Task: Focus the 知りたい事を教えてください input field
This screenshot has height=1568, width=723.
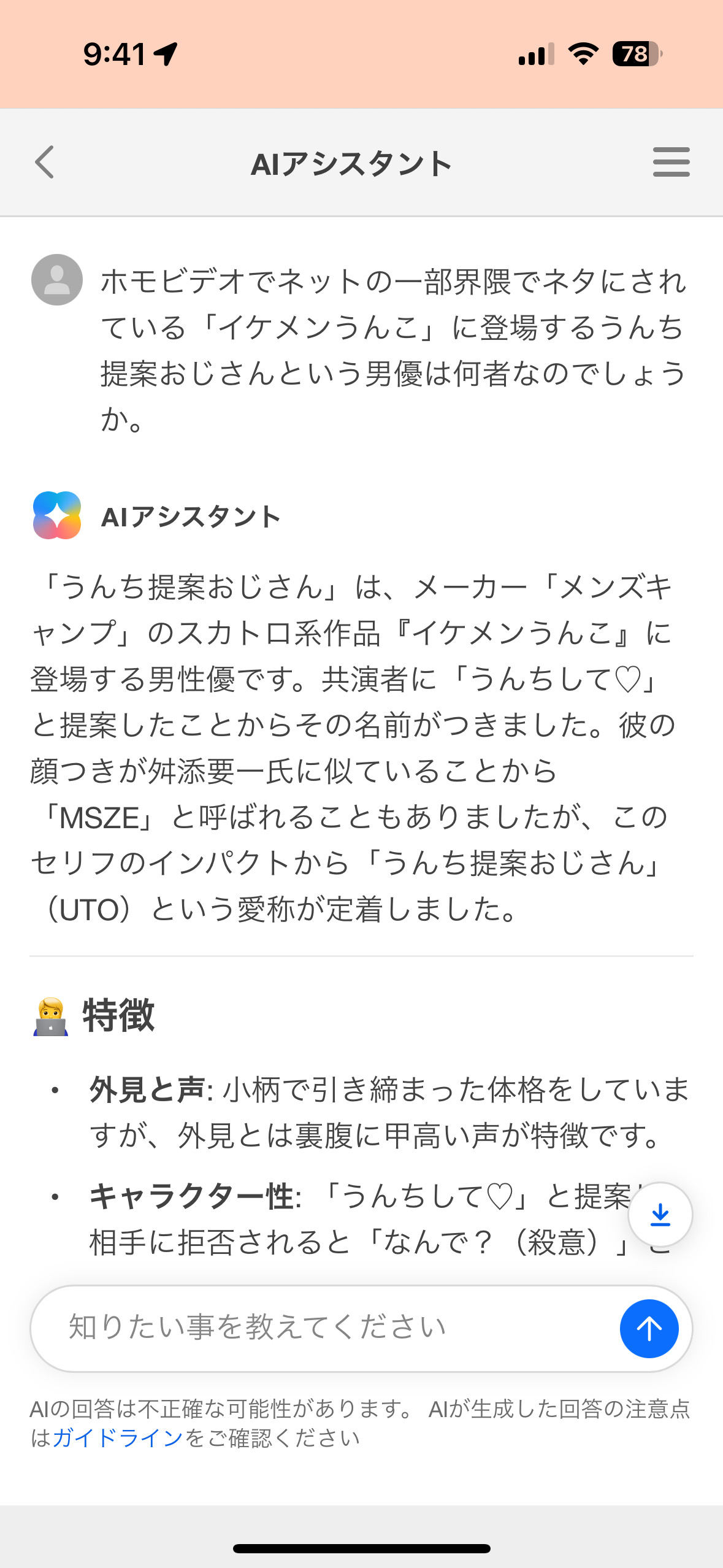Action: click(325, 1328)
